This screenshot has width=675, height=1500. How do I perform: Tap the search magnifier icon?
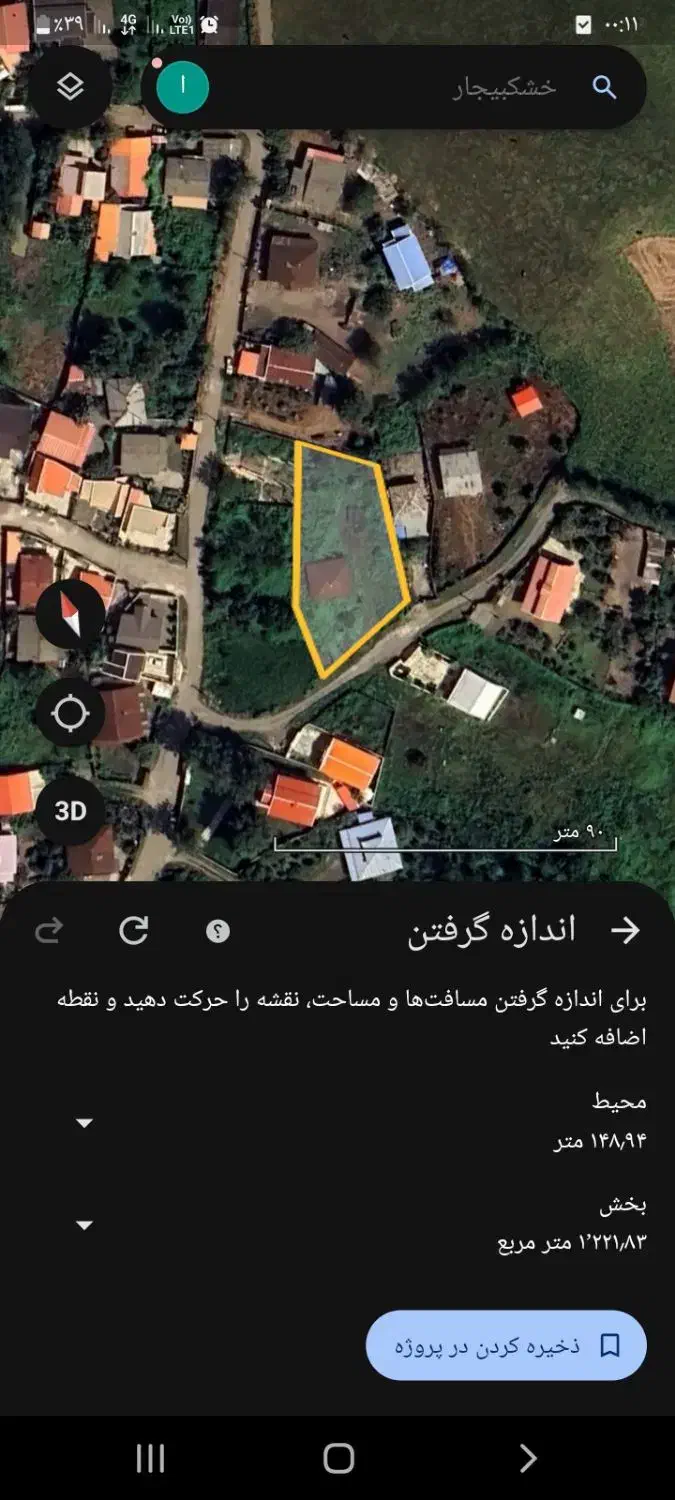pyautogui.click(x=604, y=87)
